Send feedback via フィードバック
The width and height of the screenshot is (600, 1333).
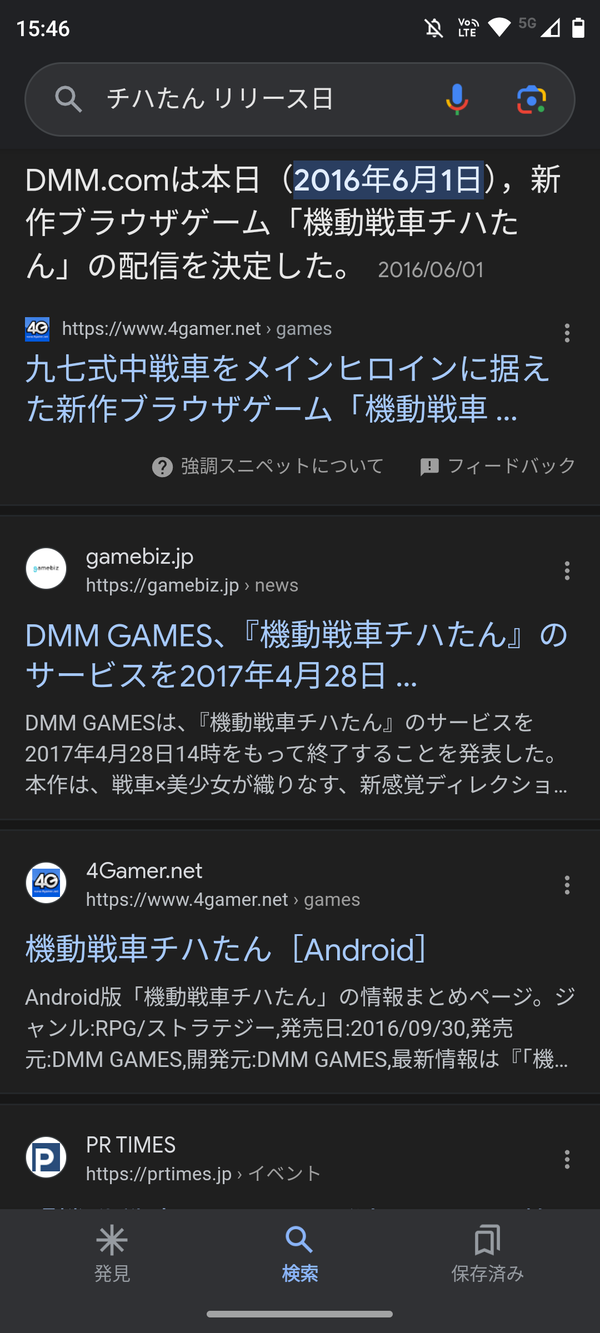(x=498, y=466)
